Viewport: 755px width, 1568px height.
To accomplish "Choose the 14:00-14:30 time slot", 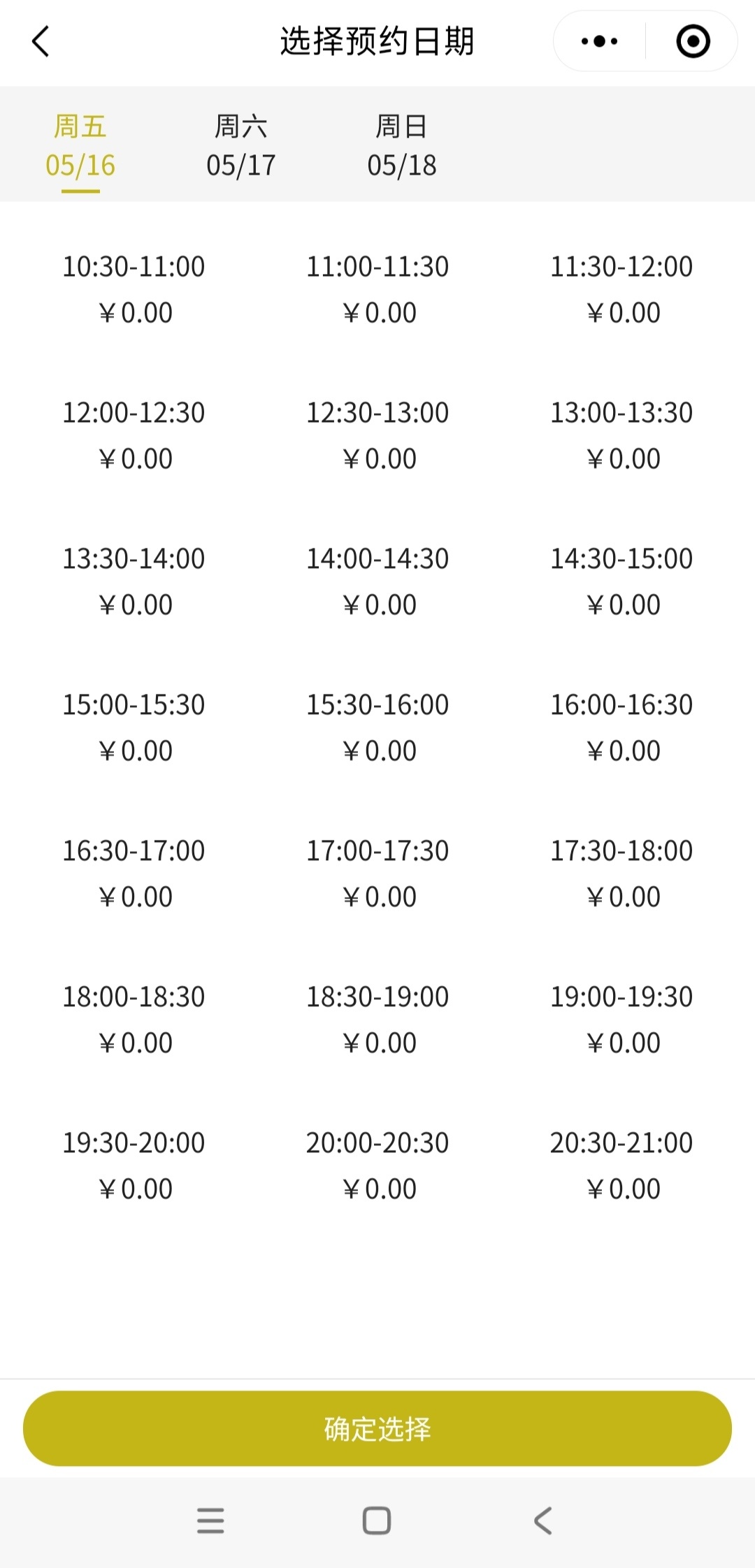I will 377,581.
